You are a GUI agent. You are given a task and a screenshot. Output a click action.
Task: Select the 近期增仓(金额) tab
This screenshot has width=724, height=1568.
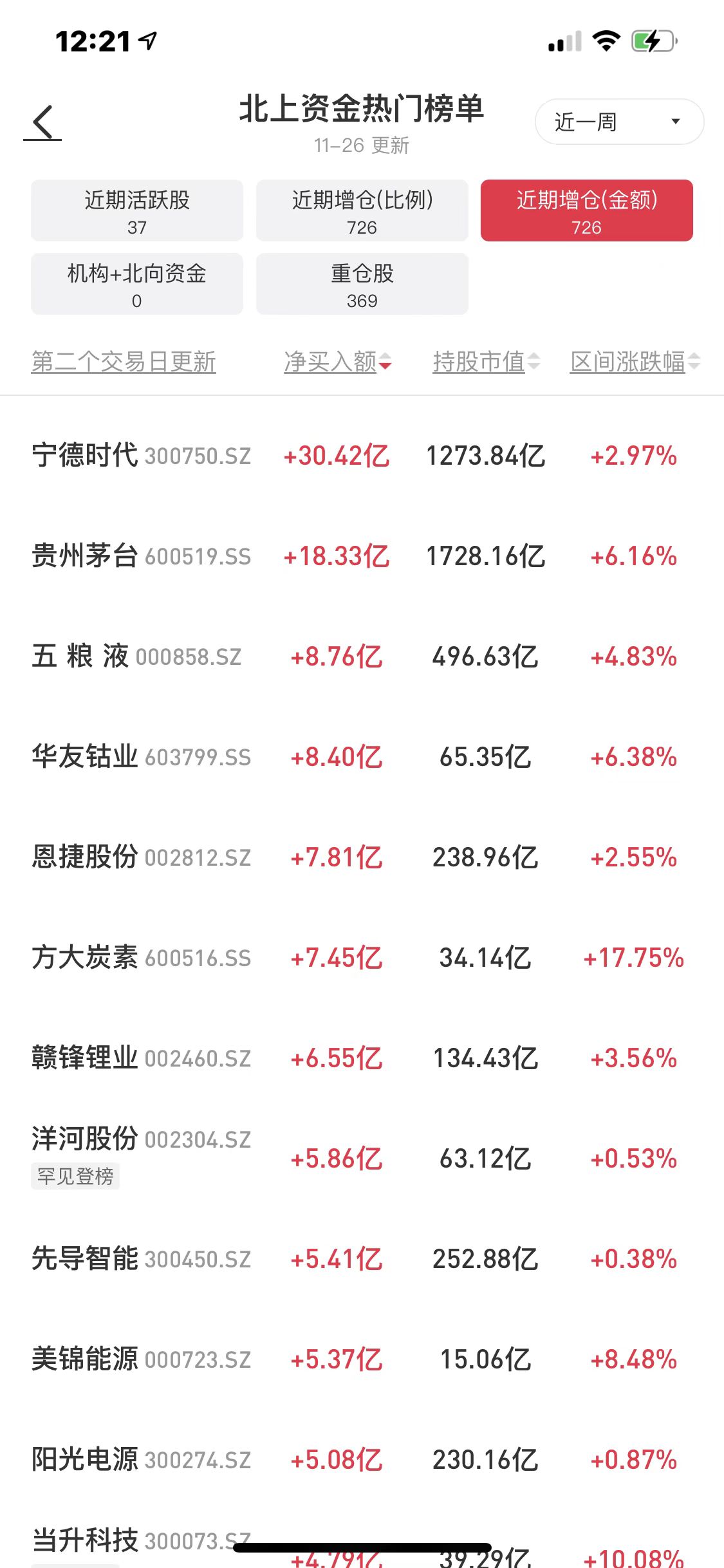[587, 210]
